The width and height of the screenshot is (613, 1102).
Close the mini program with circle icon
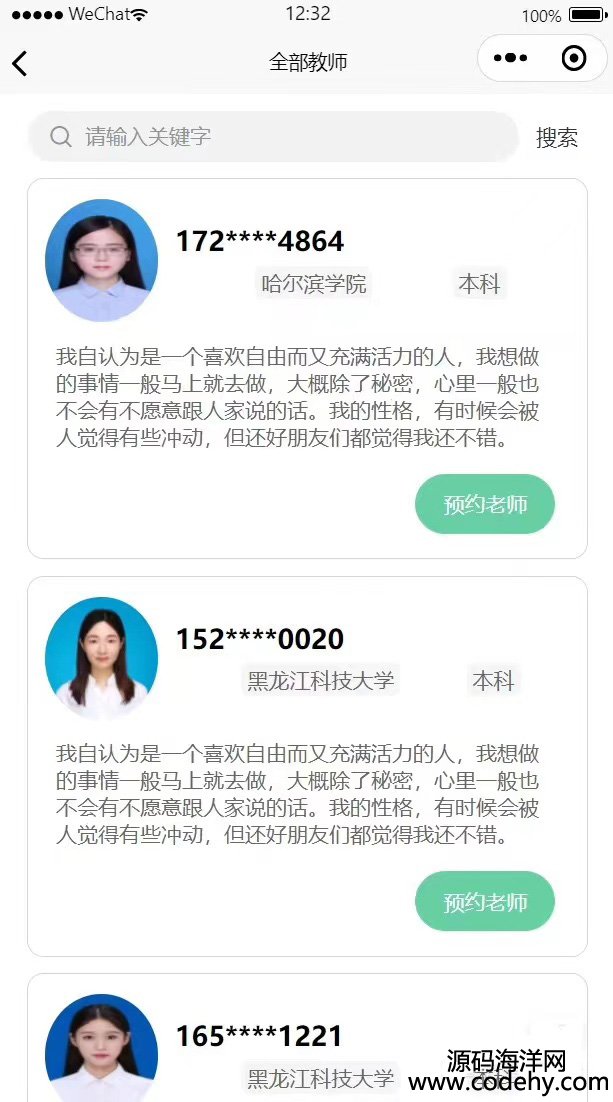click(574, 59)
